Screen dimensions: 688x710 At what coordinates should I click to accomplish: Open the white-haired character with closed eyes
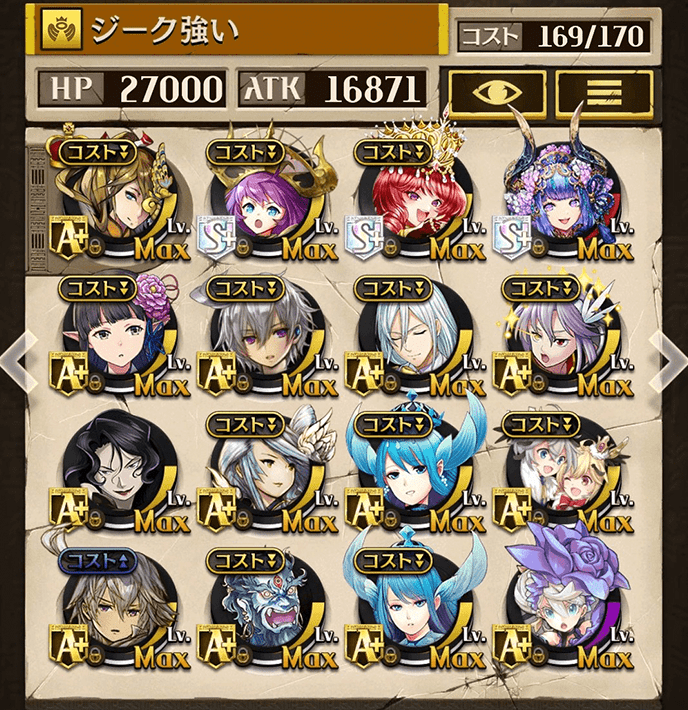point(408,338)
